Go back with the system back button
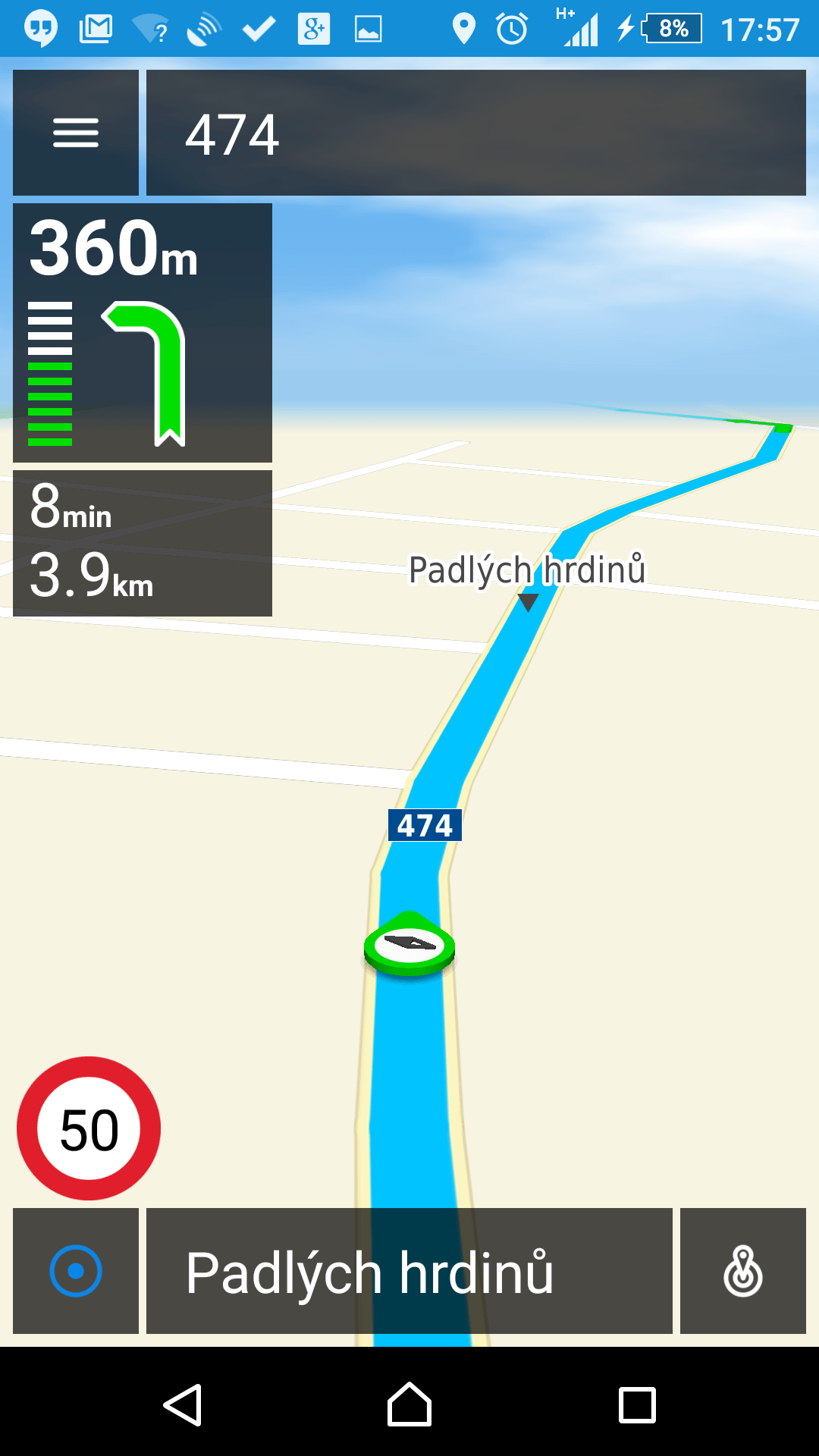Image resolution: width=819 pixels, height=1456 pixels. [x=183, y=1404]
